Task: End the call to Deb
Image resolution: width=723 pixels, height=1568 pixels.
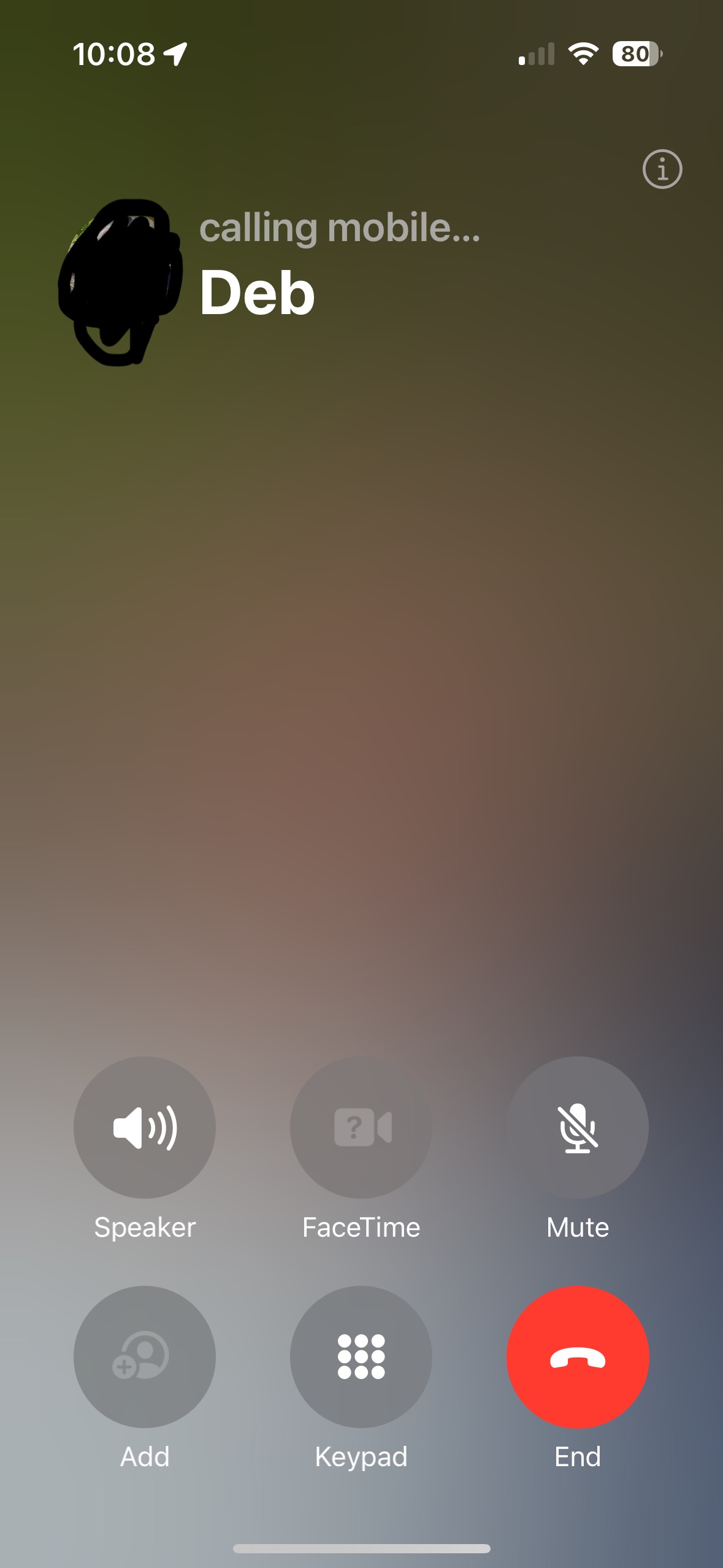Action: coord(577,1356)
